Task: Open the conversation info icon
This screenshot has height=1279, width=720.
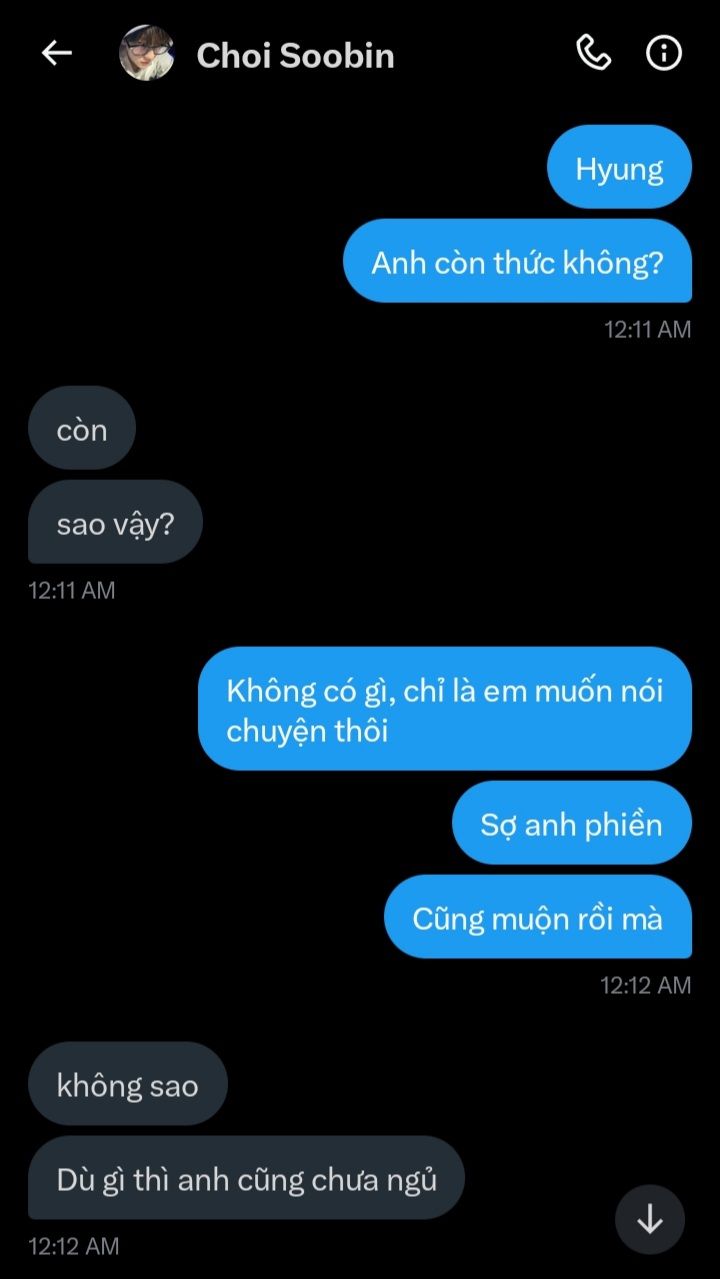Action: tap(664, 53)
